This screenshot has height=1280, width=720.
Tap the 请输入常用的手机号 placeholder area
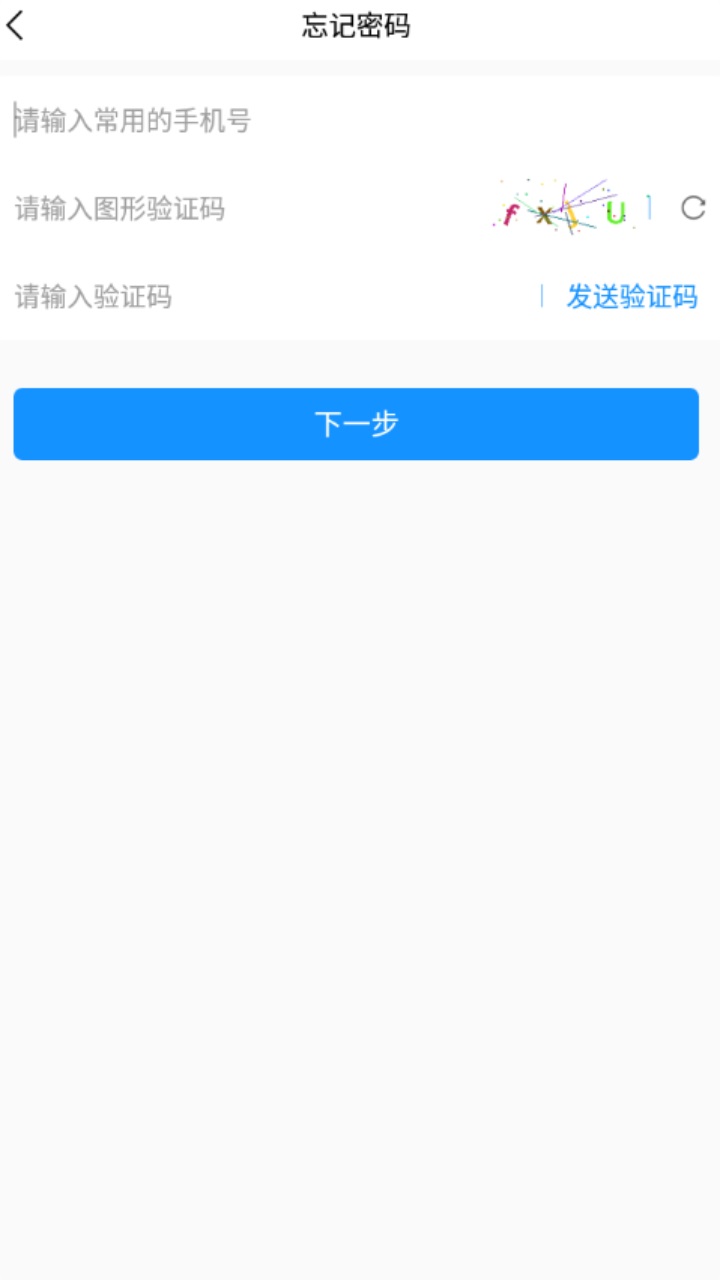pos(130,121)
